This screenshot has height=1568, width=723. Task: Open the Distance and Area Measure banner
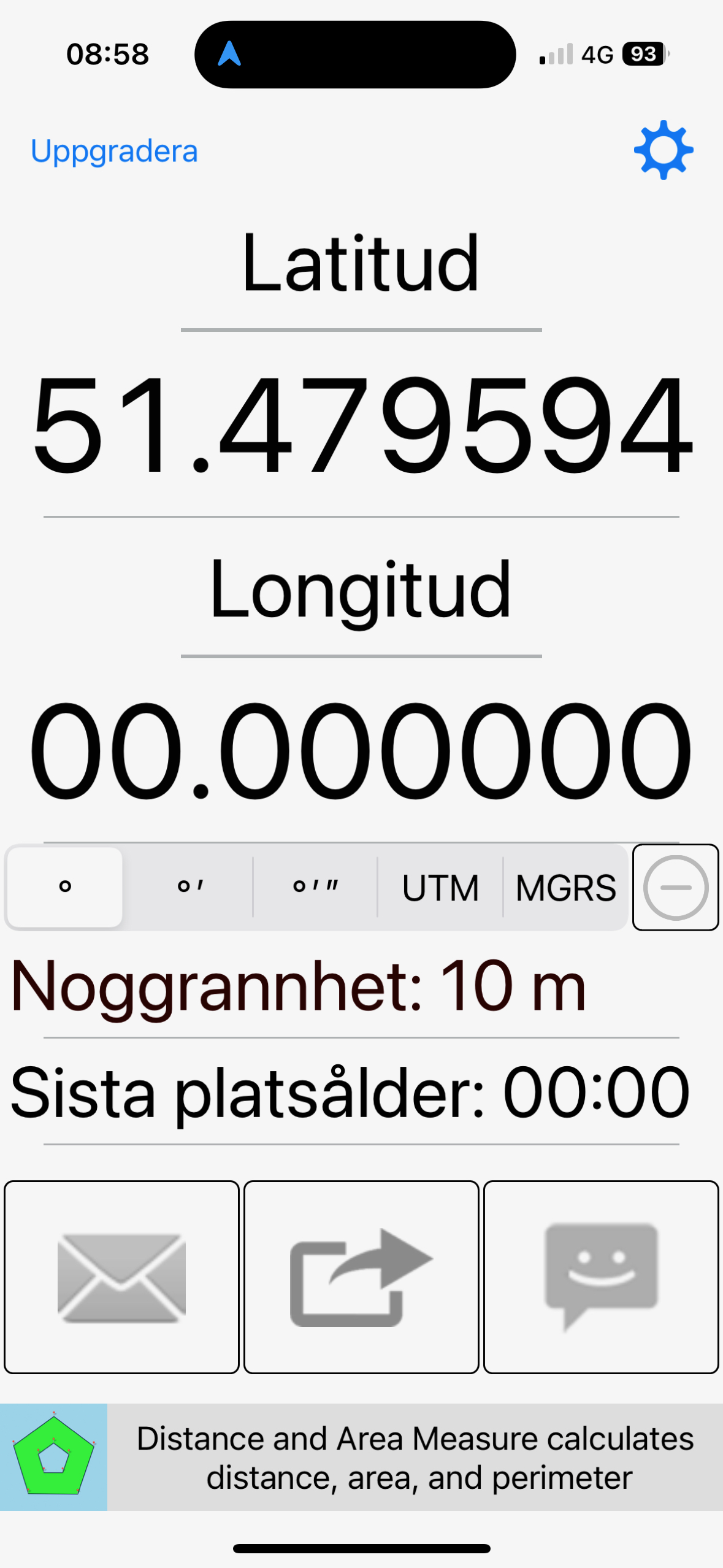tap(361, 1457)
